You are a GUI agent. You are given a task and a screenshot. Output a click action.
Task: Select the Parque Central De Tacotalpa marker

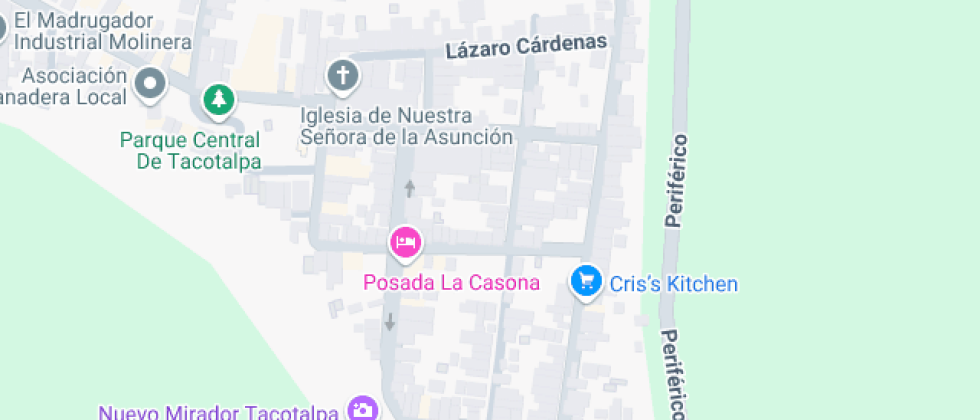[218, 99]
